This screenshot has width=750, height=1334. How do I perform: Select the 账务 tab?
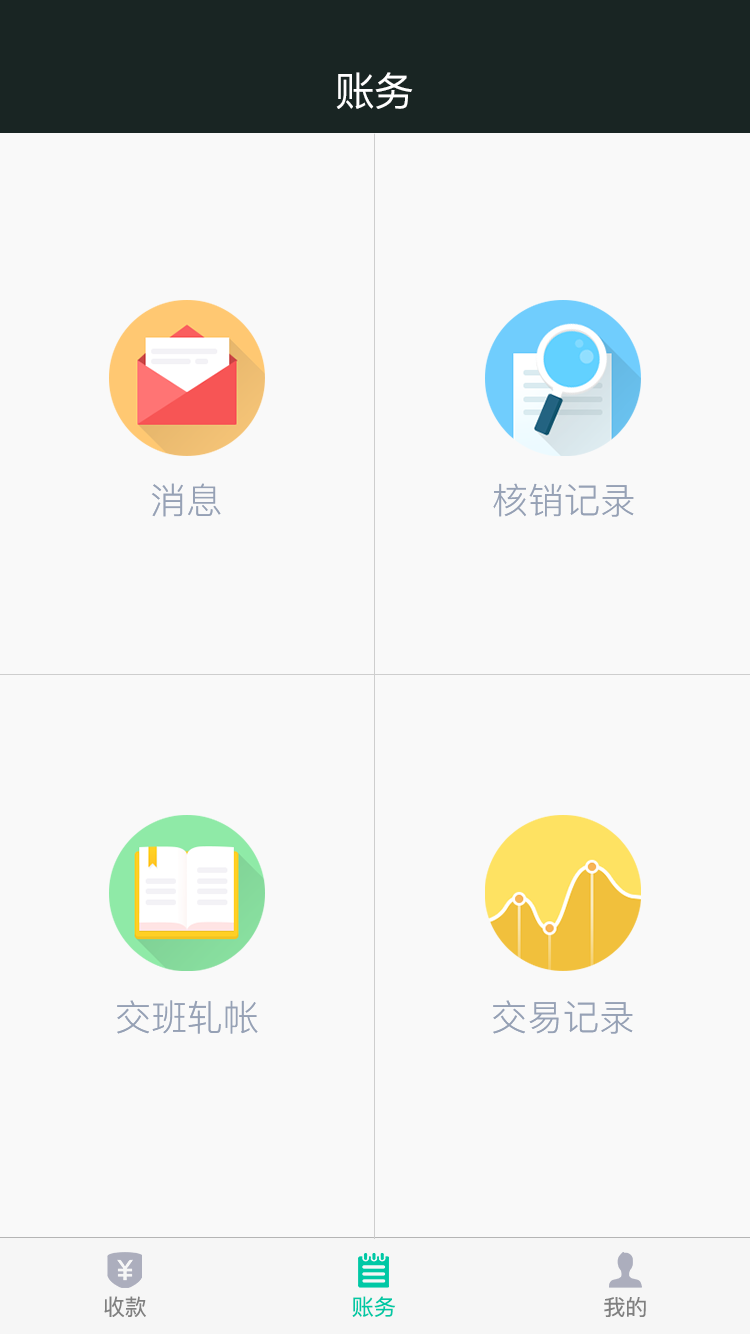click(374, 1286)
